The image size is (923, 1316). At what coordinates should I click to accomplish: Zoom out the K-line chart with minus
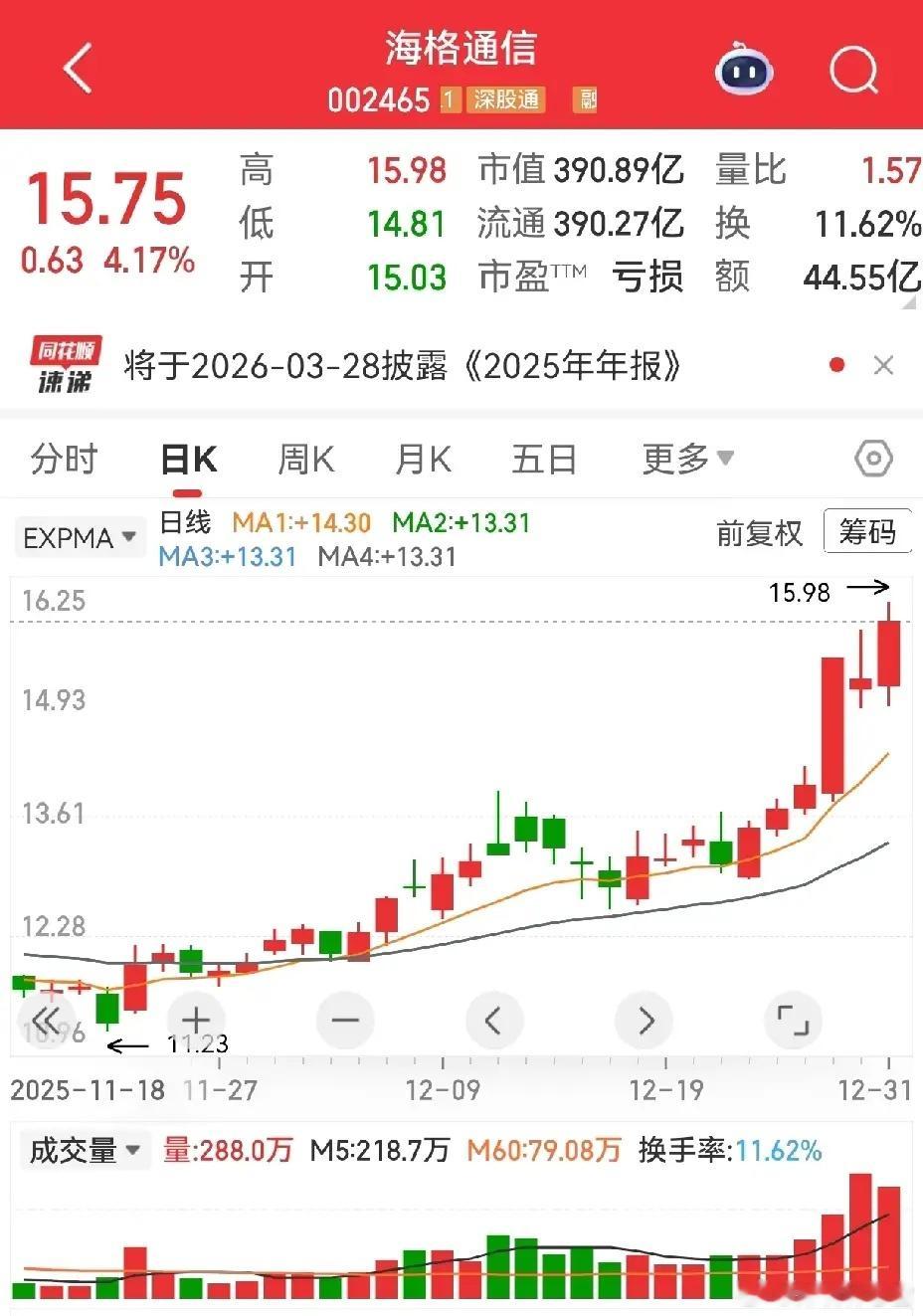(345, 1021)
